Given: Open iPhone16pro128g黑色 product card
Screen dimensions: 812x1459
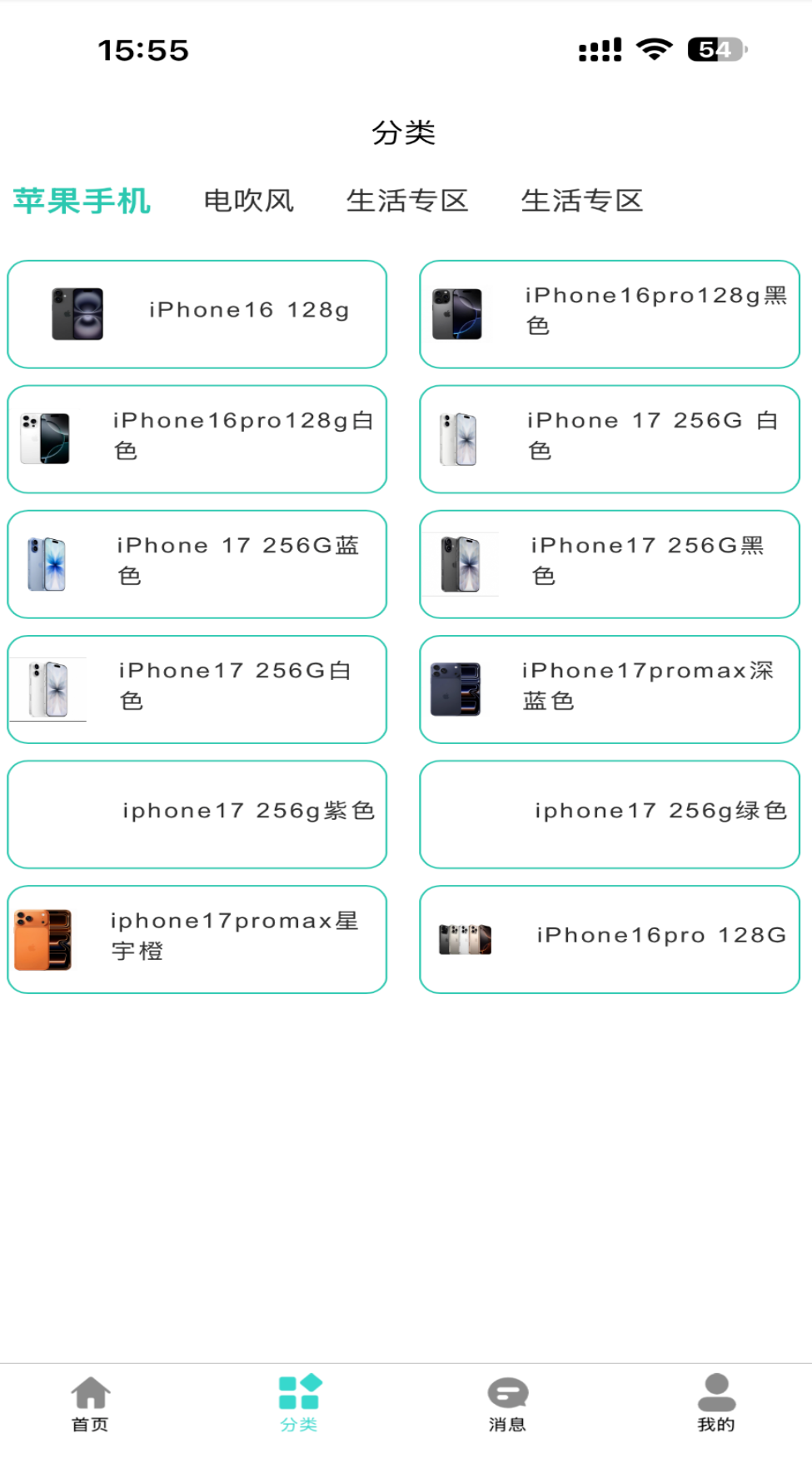Looking at the screenshot, I should [609, 314].
